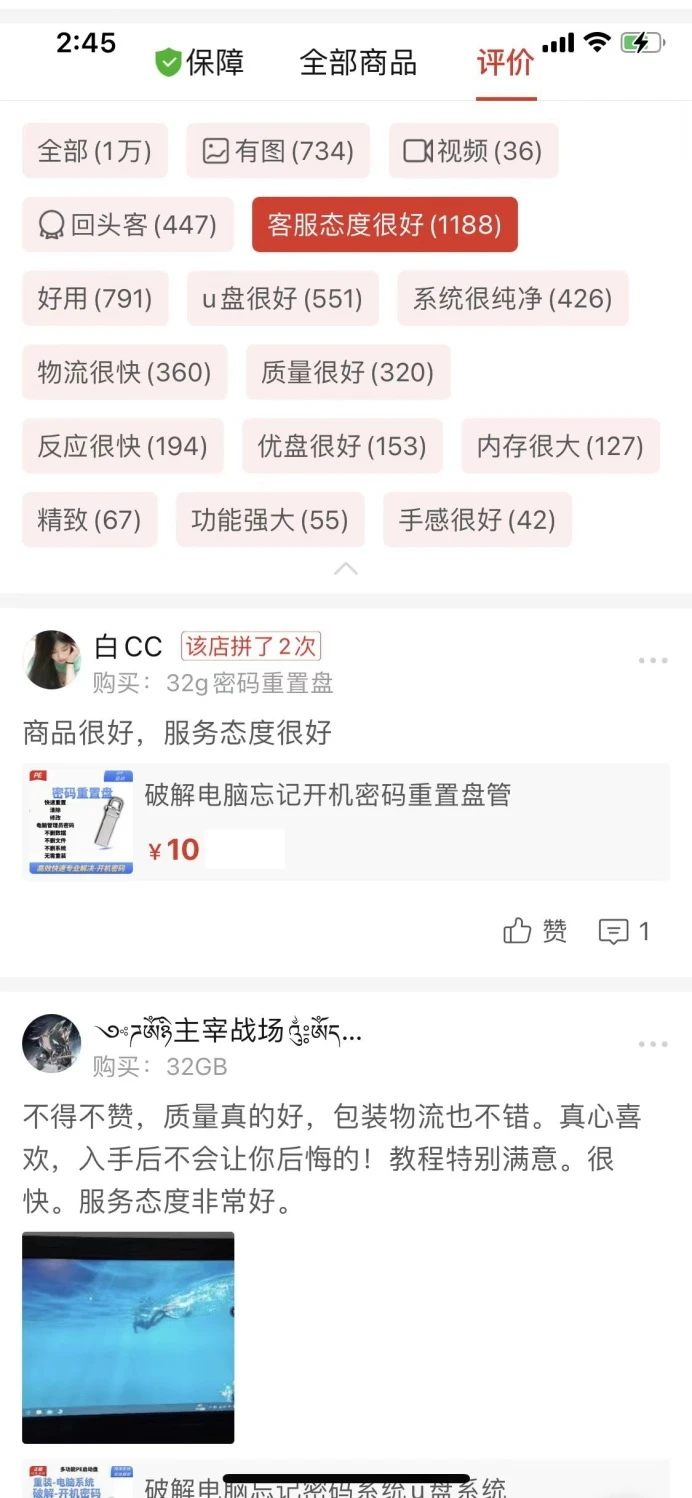Show 视频 (36) reviews only
The height and width of the screenshot is (1498, 692).
pos(473,151)
